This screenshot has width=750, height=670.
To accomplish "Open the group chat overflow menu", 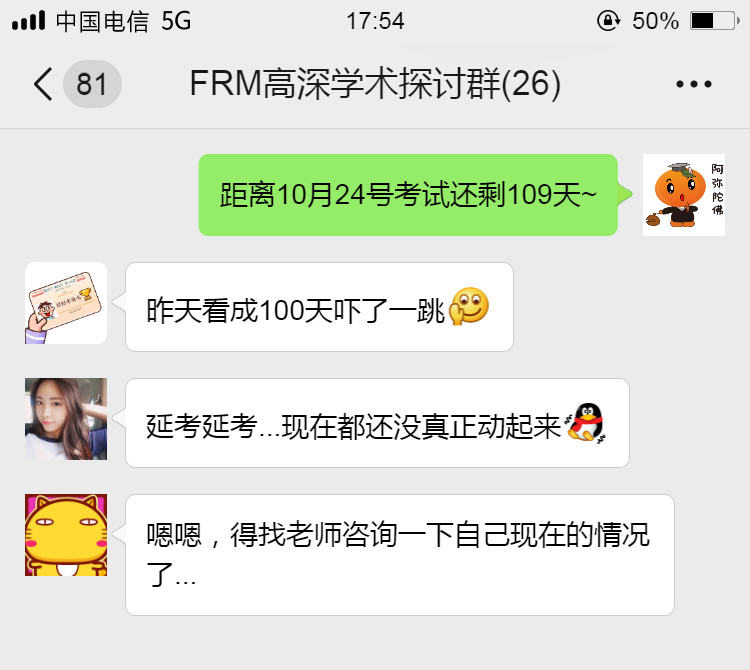I will point(693,85).
